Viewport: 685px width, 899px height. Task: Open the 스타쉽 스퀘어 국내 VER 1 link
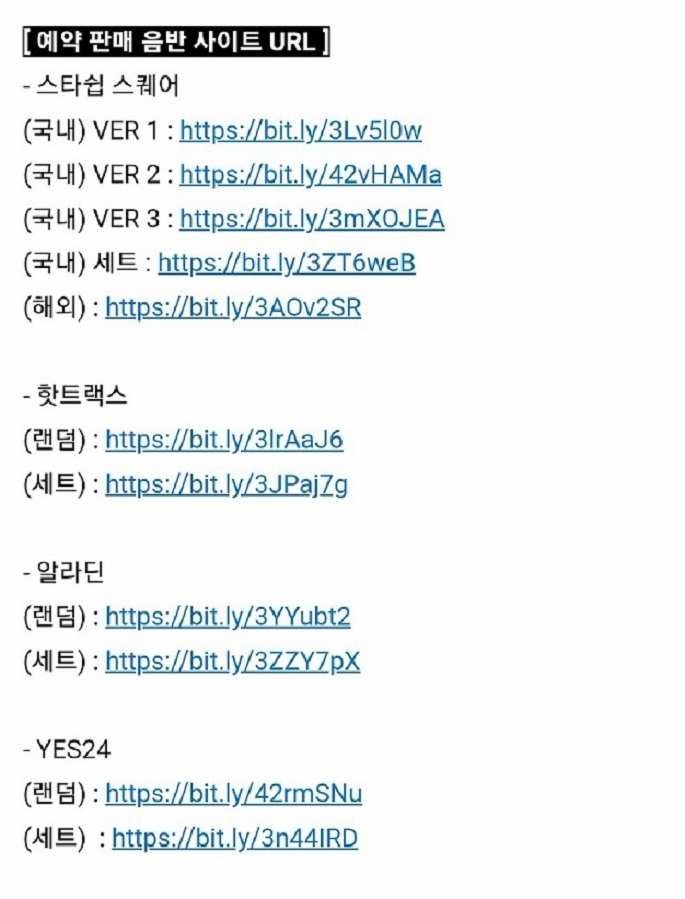click(x=300, y=131)
